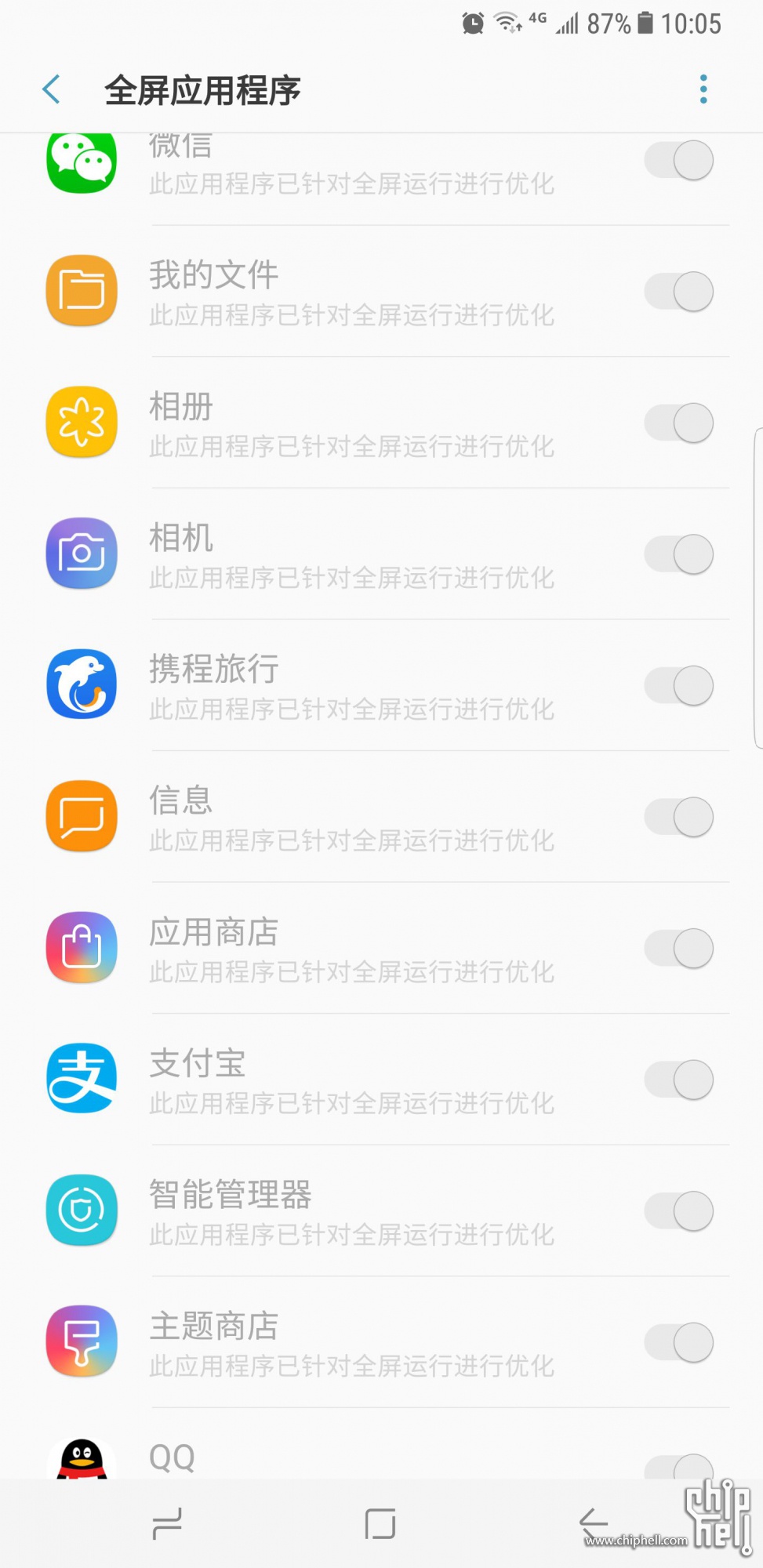Toggle the 相机 switch on
The image size is (763, 1568).
tap(678, 554)
